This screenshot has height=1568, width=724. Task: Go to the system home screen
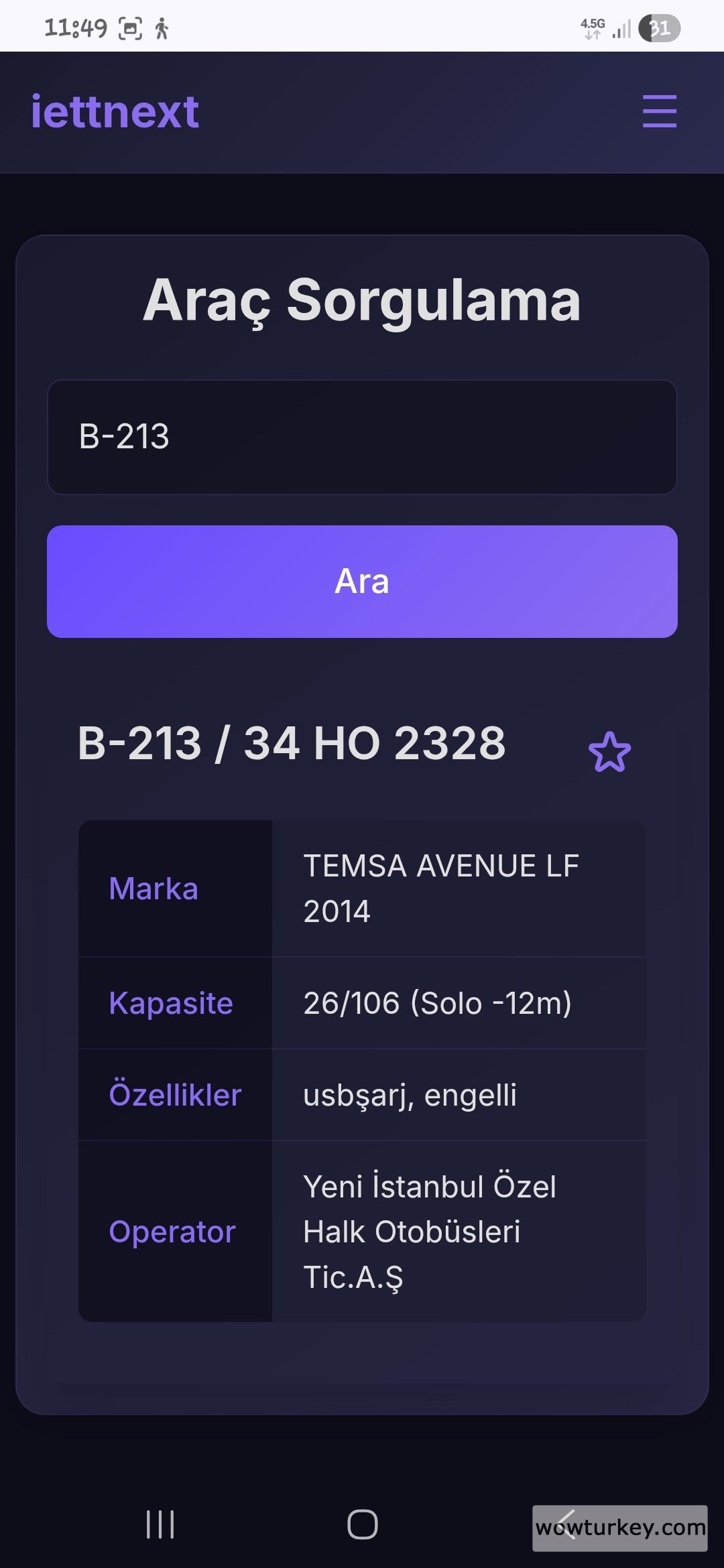coord(362,1524)
